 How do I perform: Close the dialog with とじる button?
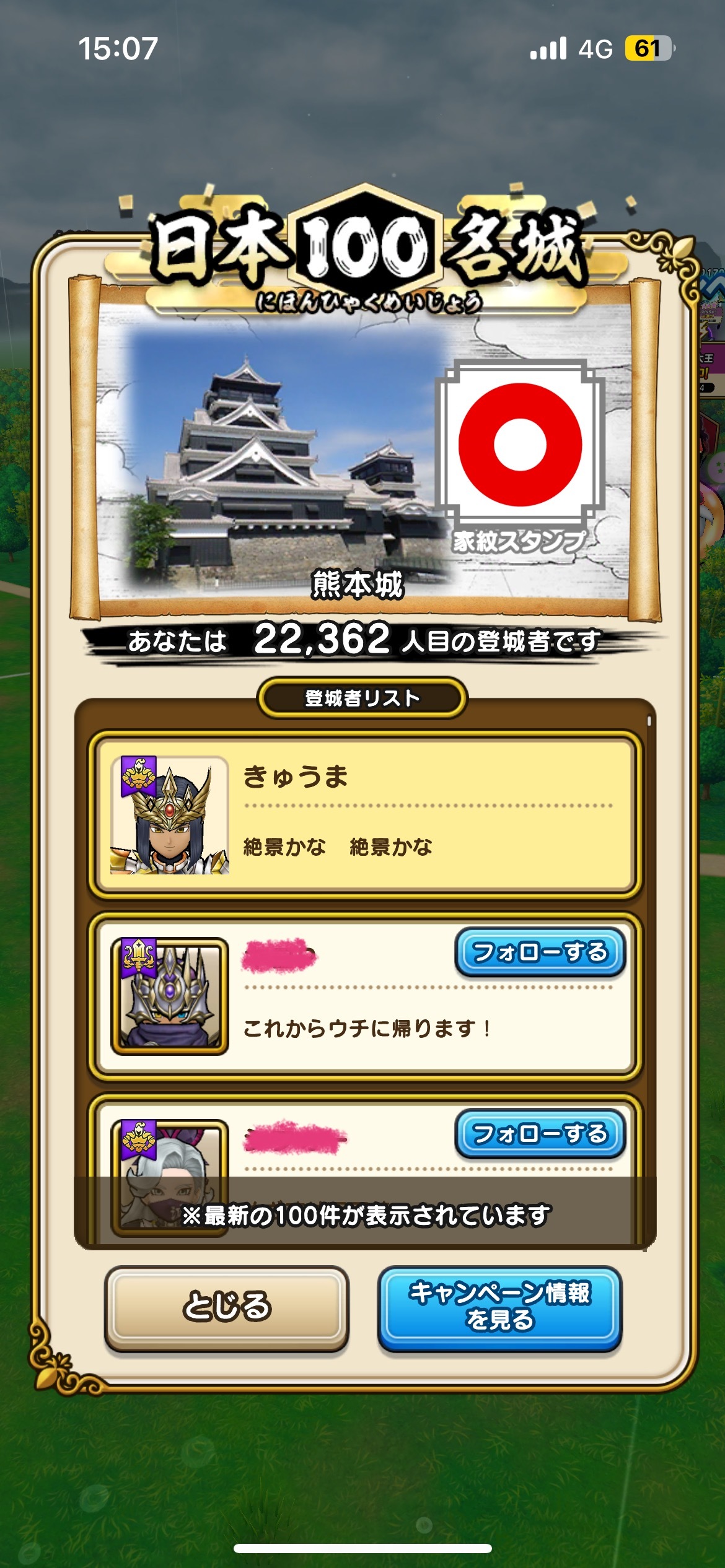tap(227, 1307)
